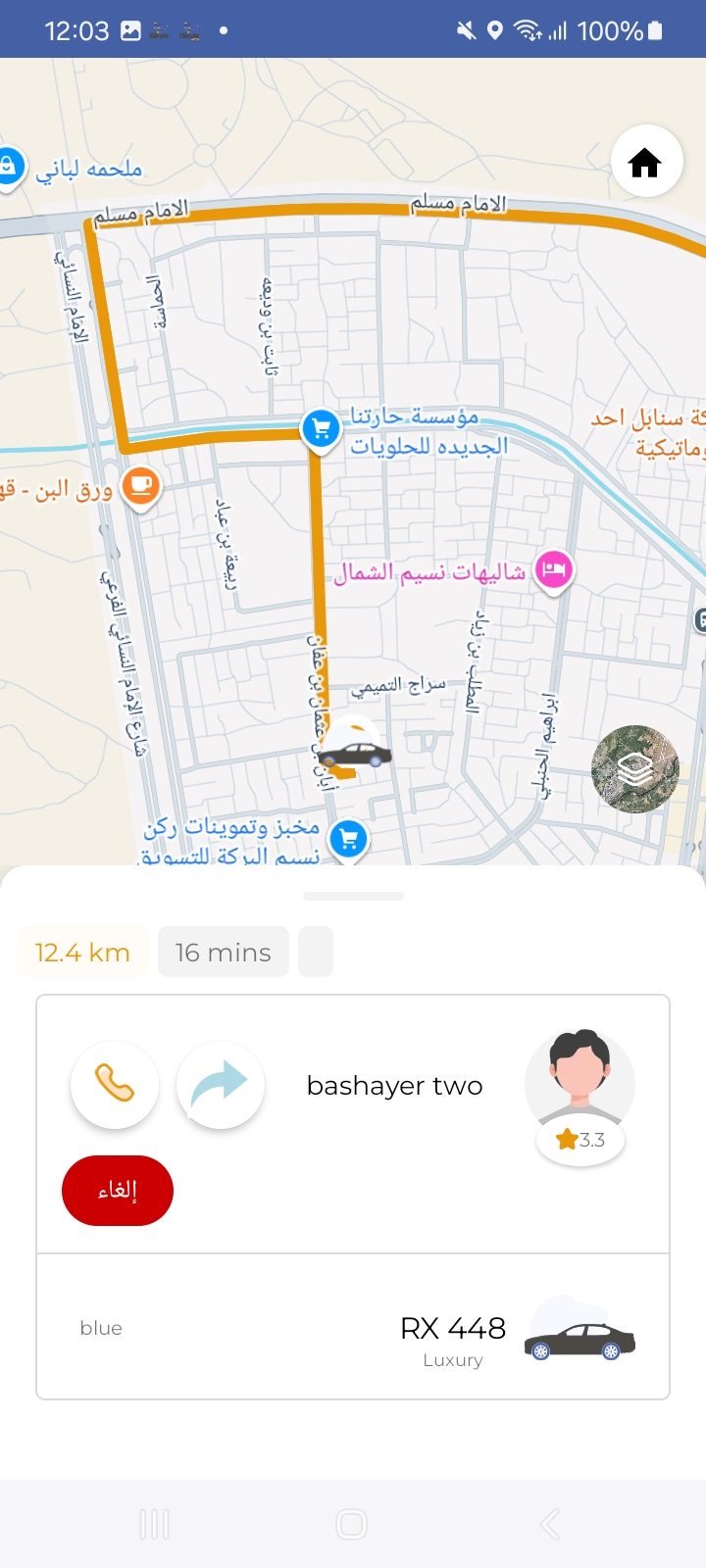Tap the orange coffee shop marker near ورق البن
Screen dimensions: 706x1568
tap(140, 487)
